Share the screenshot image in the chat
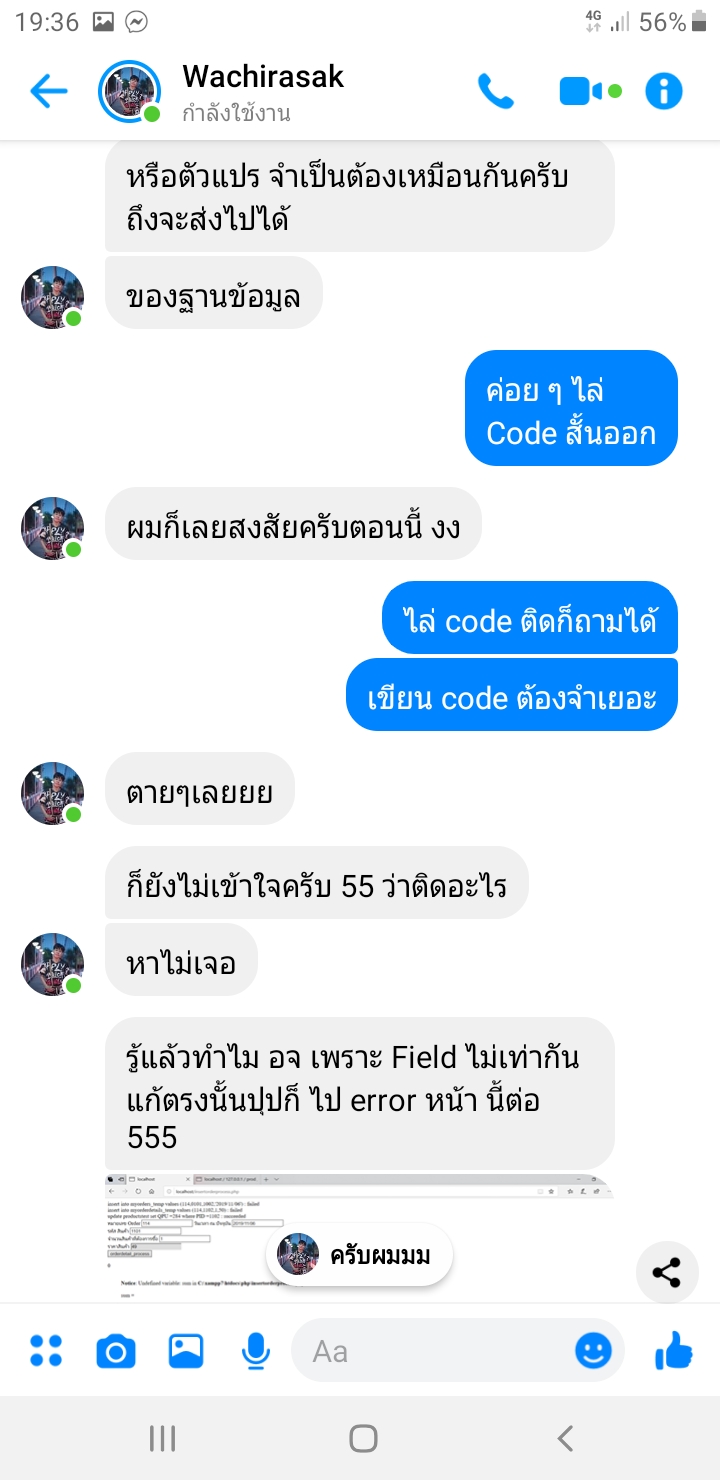The width and height of the screenshot is (720, 1480). (x=666, y=1273)
